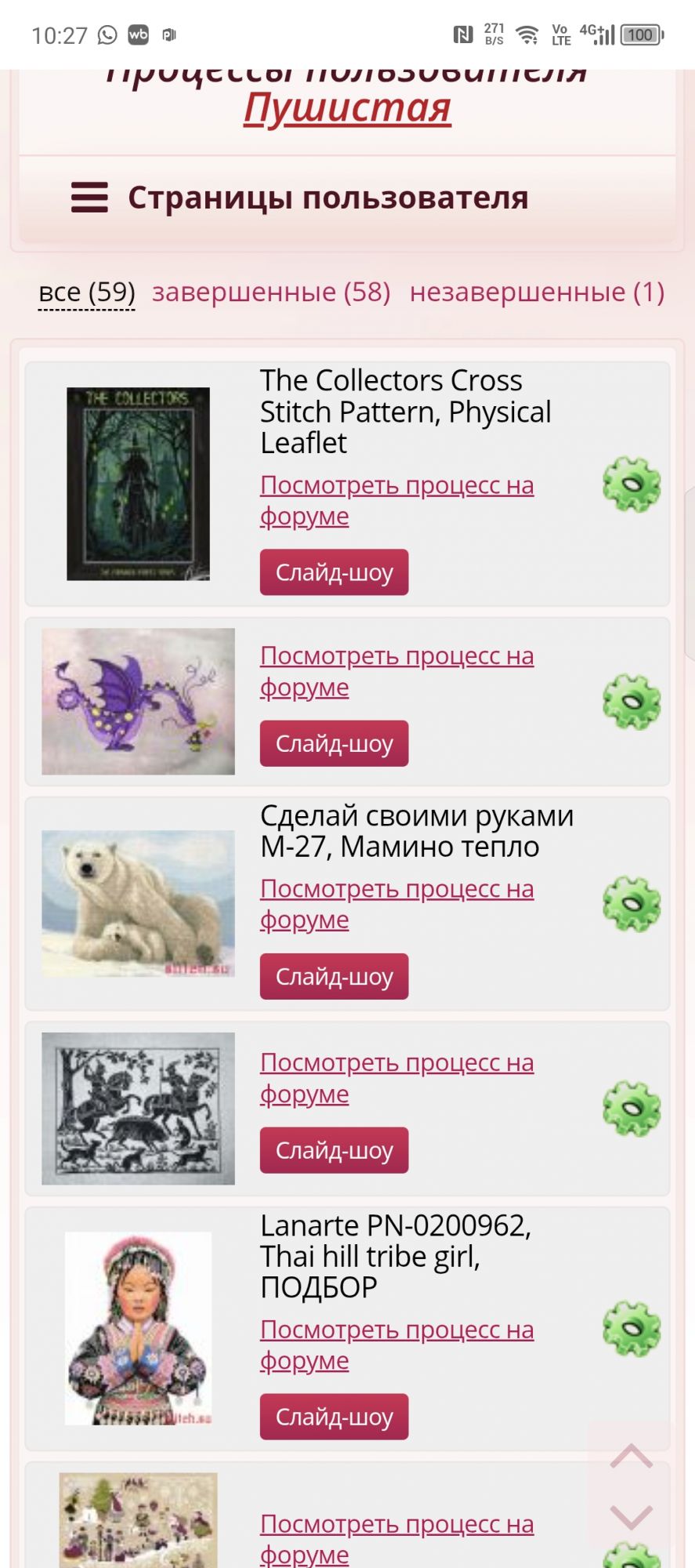Show незавершенные (1) processes
Image resolution: width=695 pixels, height=1568 pixels.
537,292
